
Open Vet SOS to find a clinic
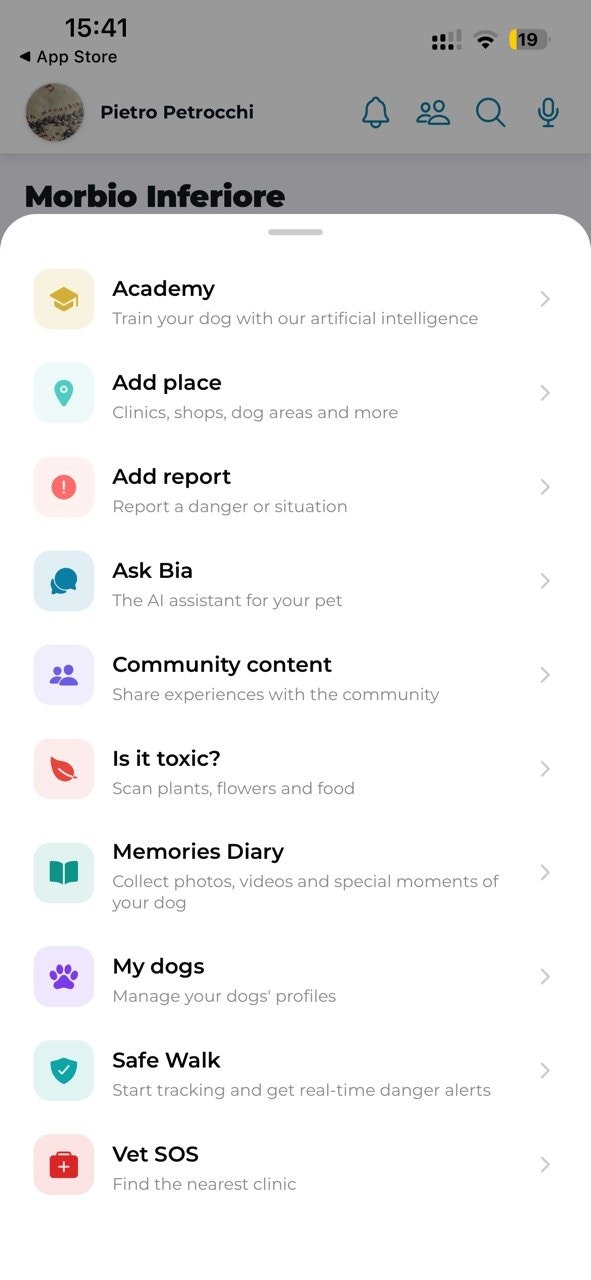pyautogui.click(x=295, y=1165)
